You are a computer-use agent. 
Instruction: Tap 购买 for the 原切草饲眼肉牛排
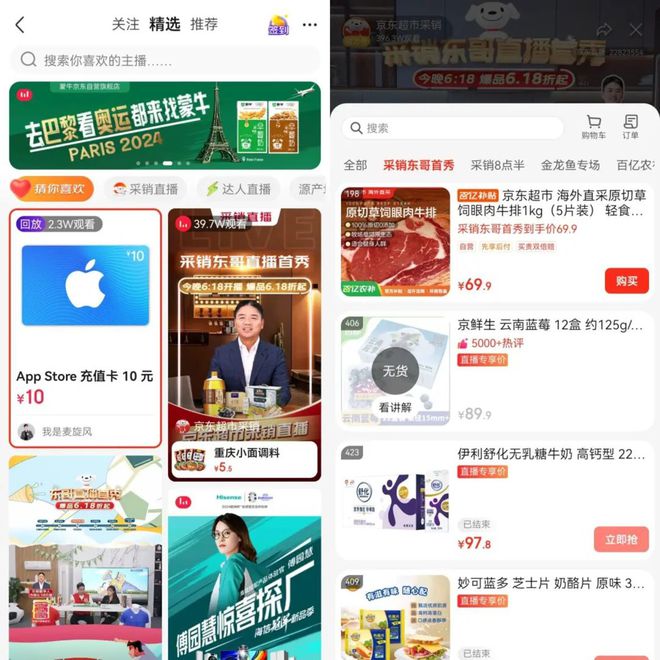[x=626, y=281]
